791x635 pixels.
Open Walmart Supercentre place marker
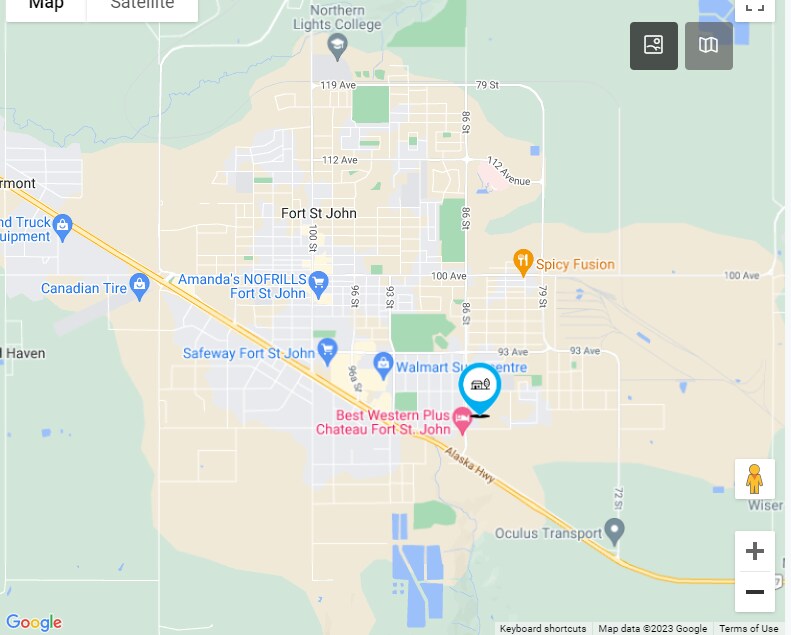click(x=383, y=366)
